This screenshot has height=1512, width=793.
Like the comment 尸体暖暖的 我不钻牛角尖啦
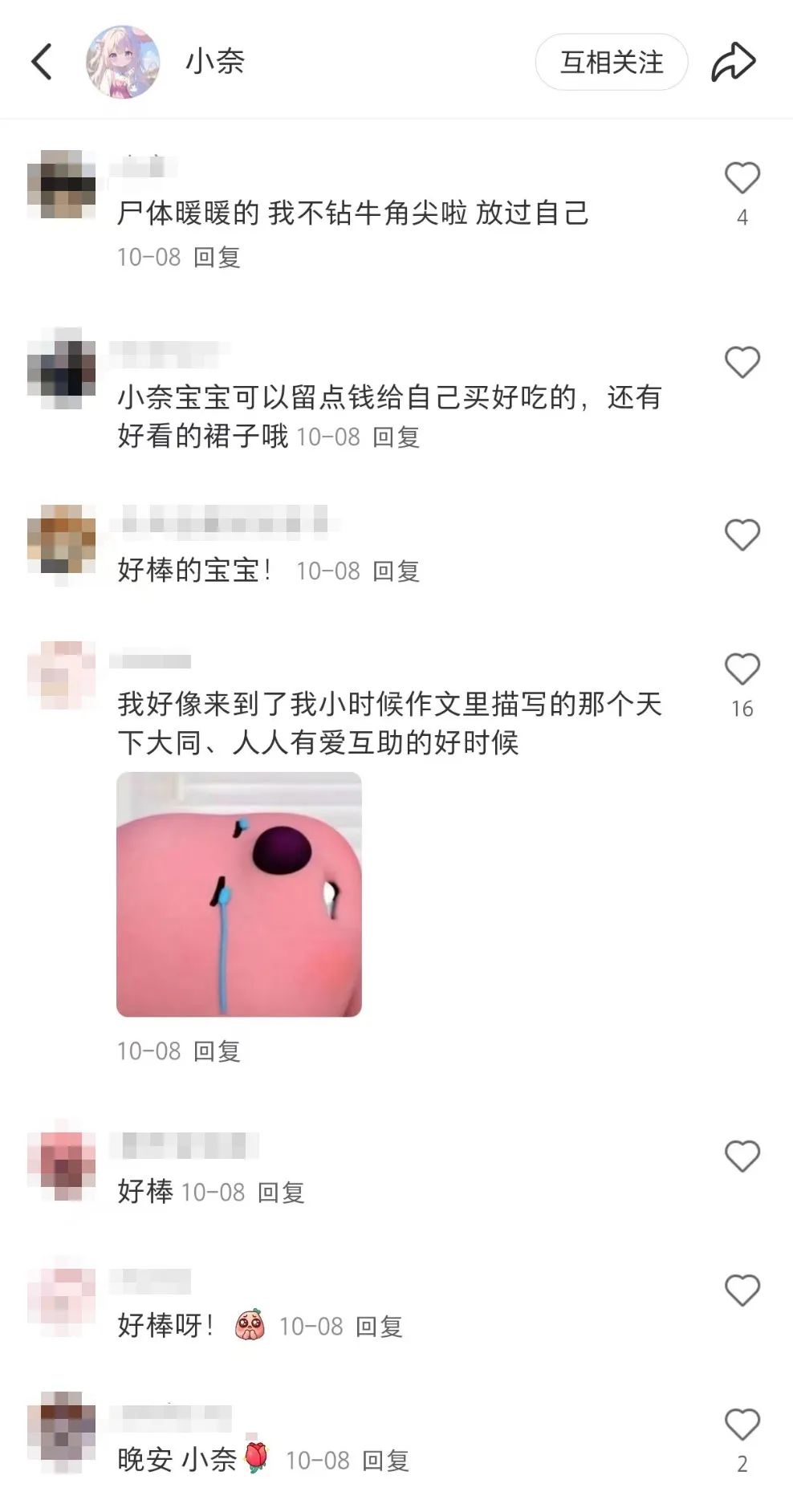742,178
